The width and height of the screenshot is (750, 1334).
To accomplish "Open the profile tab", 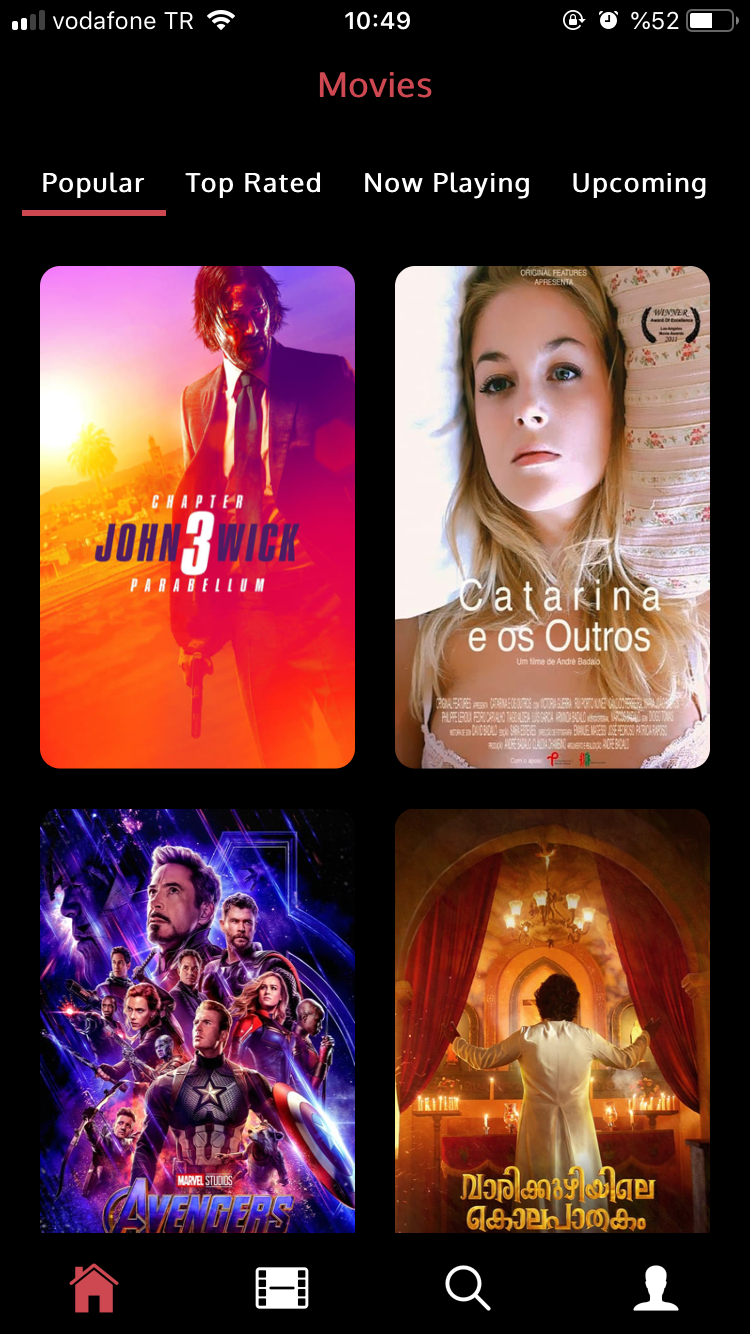I will coord(656,1288).
